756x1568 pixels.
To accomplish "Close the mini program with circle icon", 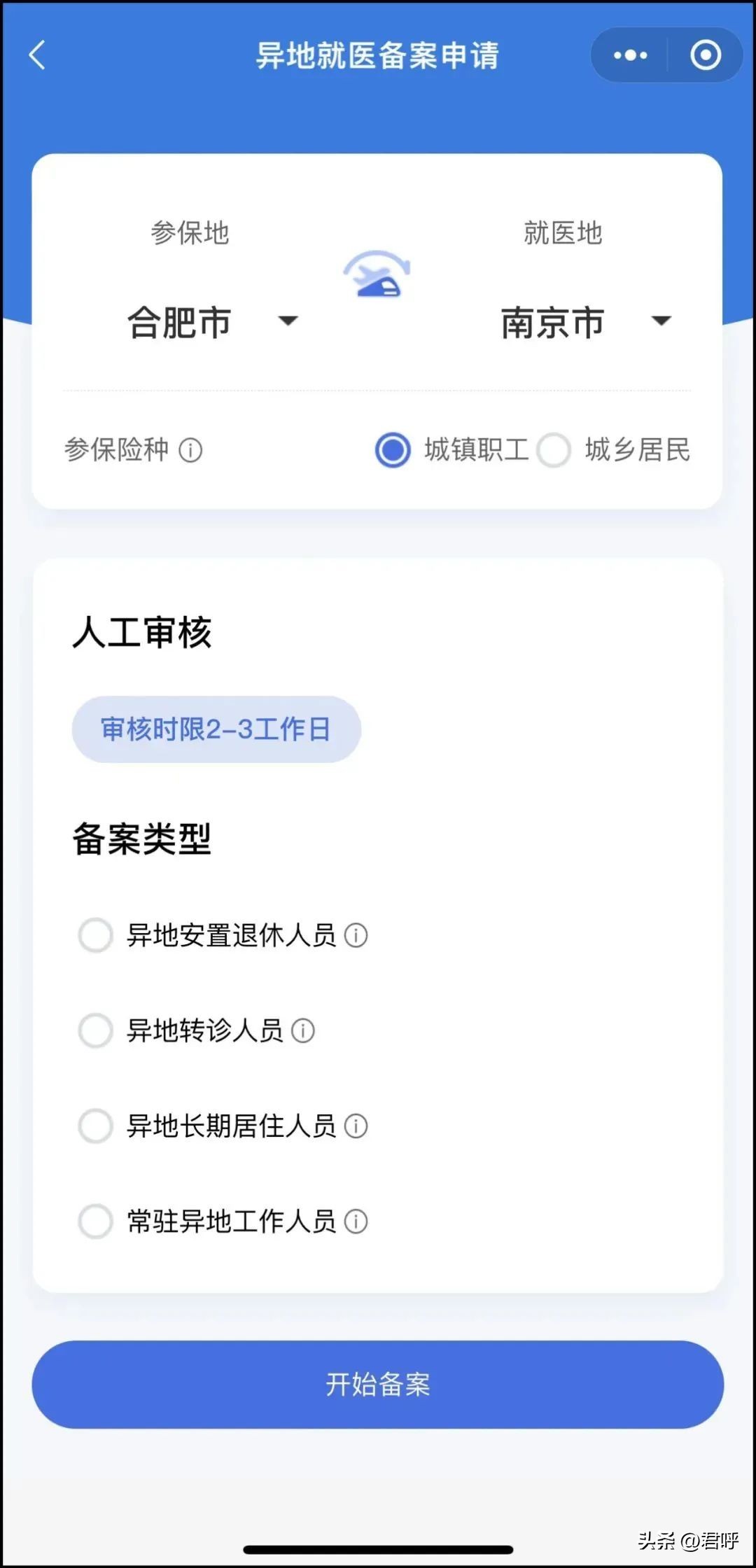I will [x=705, y=55].
